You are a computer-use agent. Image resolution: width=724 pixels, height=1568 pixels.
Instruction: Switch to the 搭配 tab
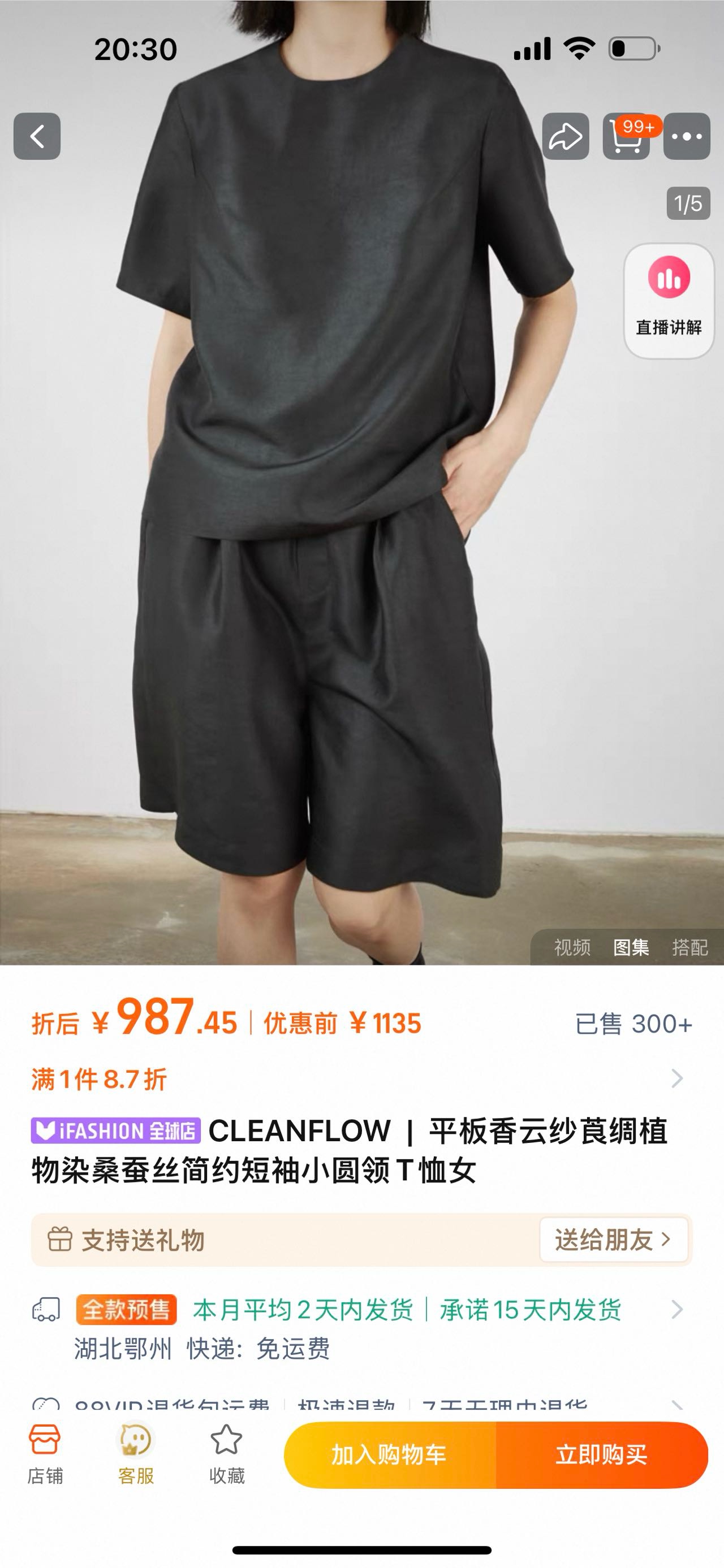pyautogui.click(x=690, y=947)
